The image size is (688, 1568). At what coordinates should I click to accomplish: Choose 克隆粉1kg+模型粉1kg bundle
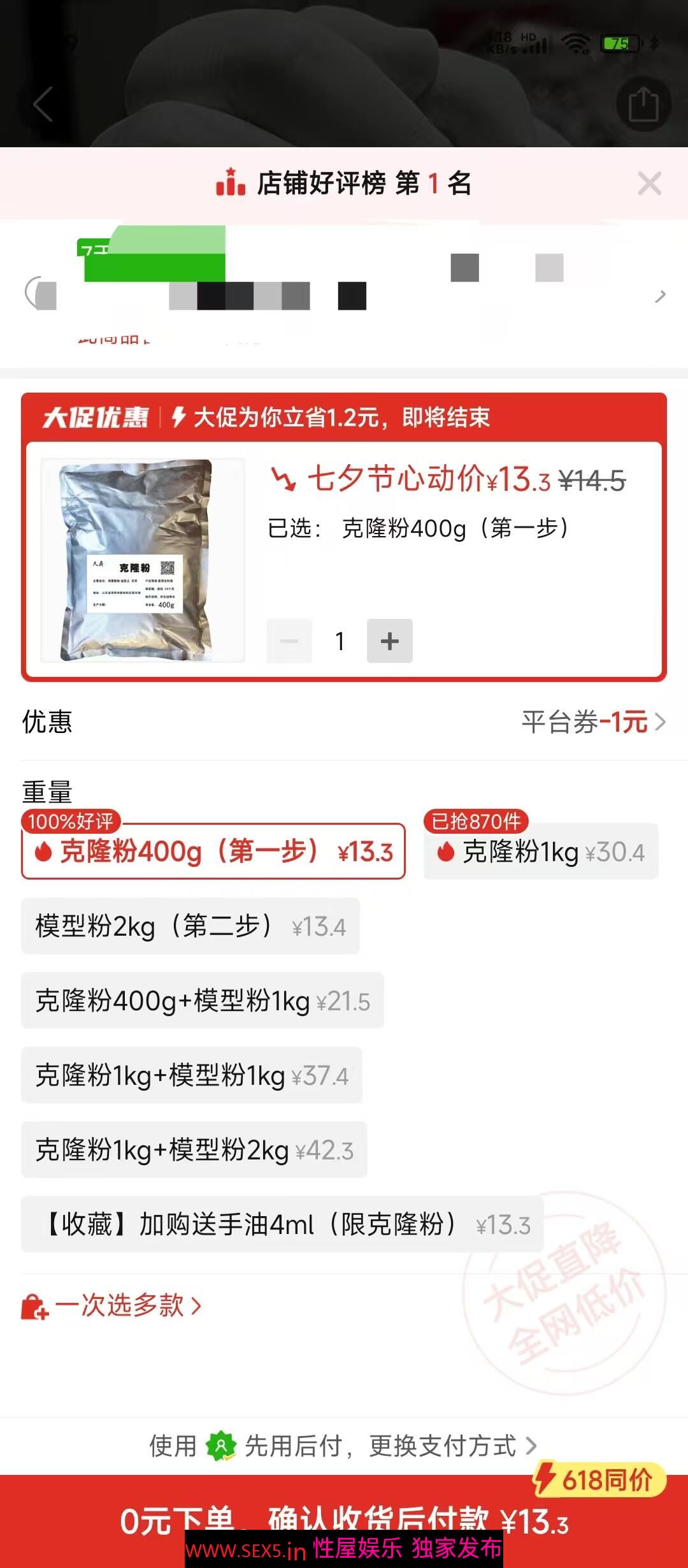(192, 1075)
